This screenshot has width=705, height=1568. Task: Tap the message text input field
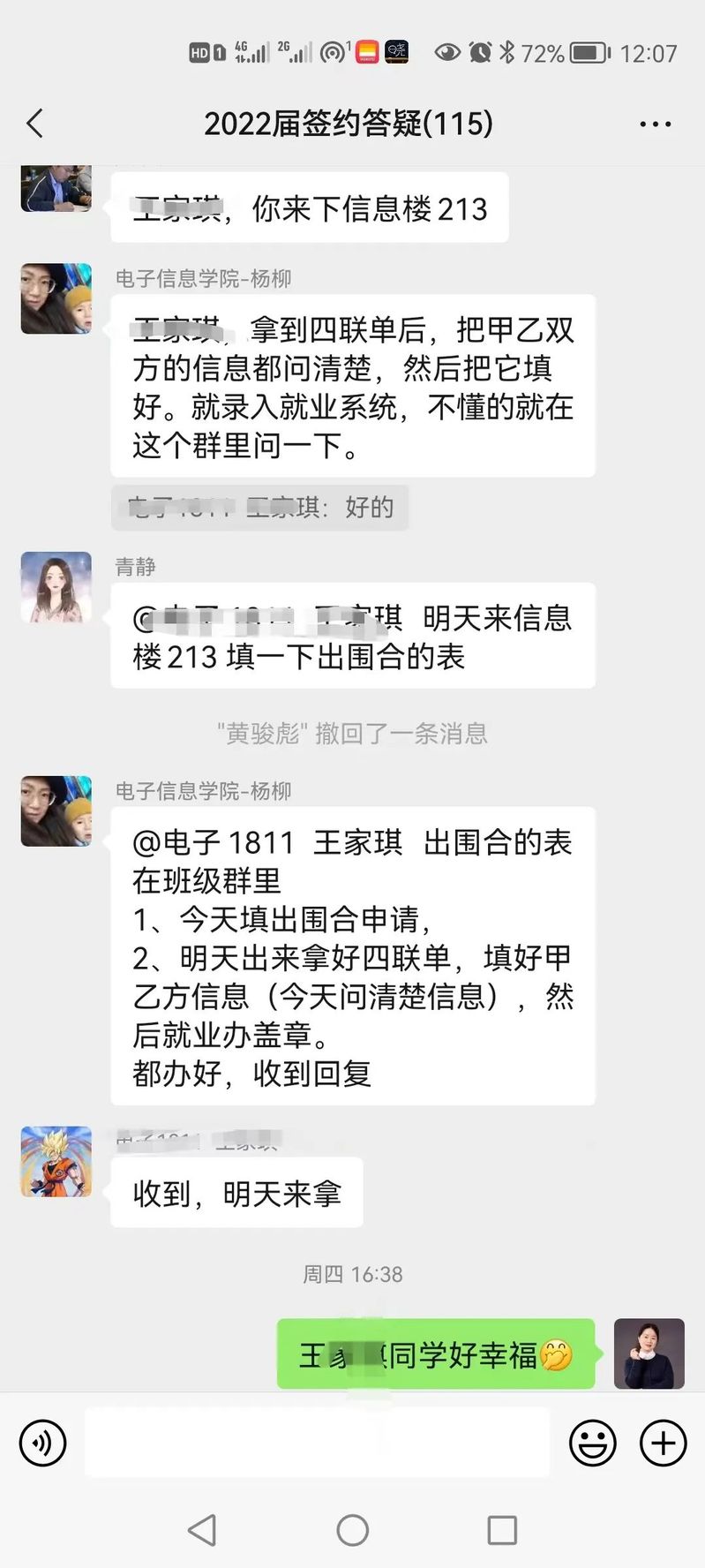point(317,1443)
